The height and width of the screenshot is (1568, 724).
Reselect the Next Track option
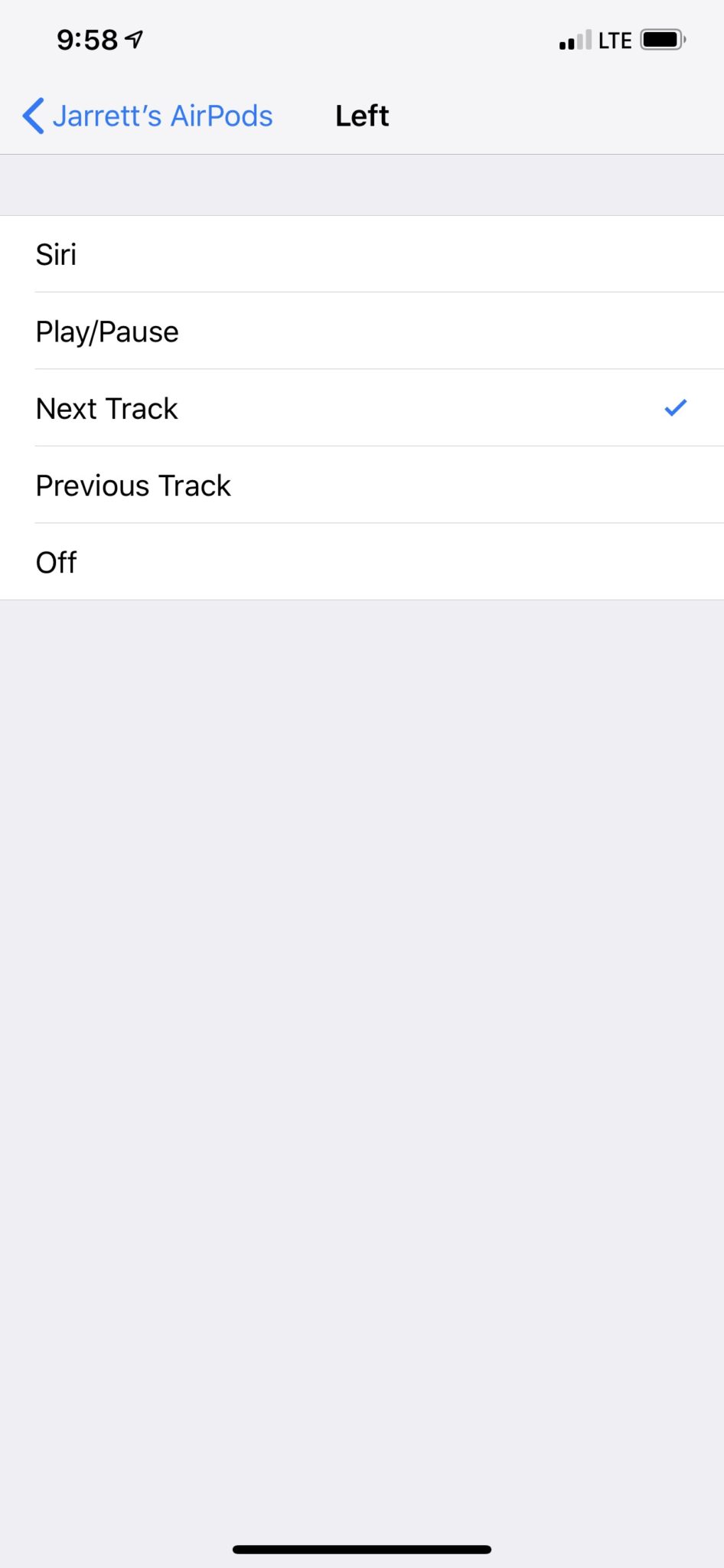click(361, 408)
